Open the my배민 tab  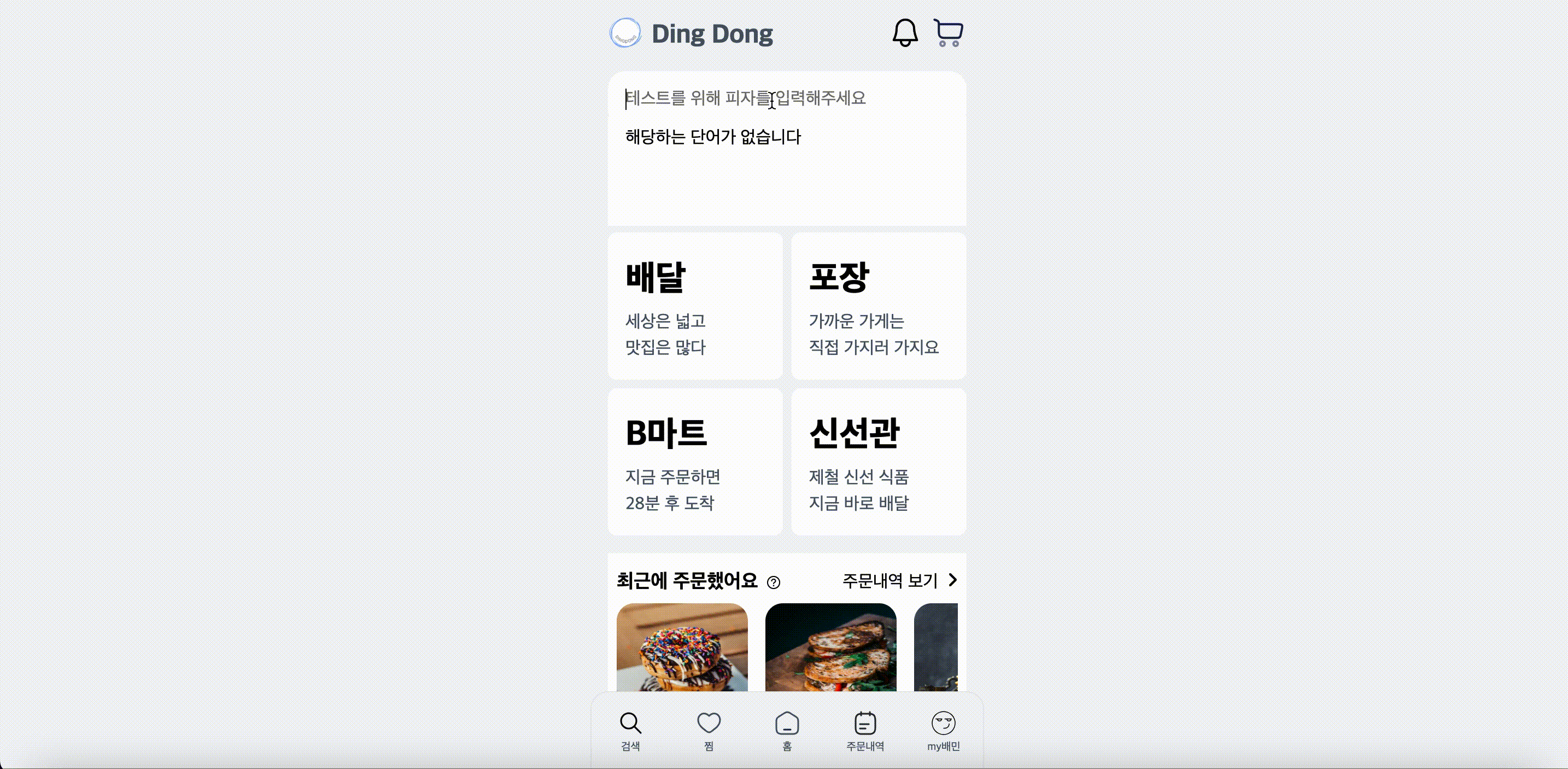(x=943, y=731)
